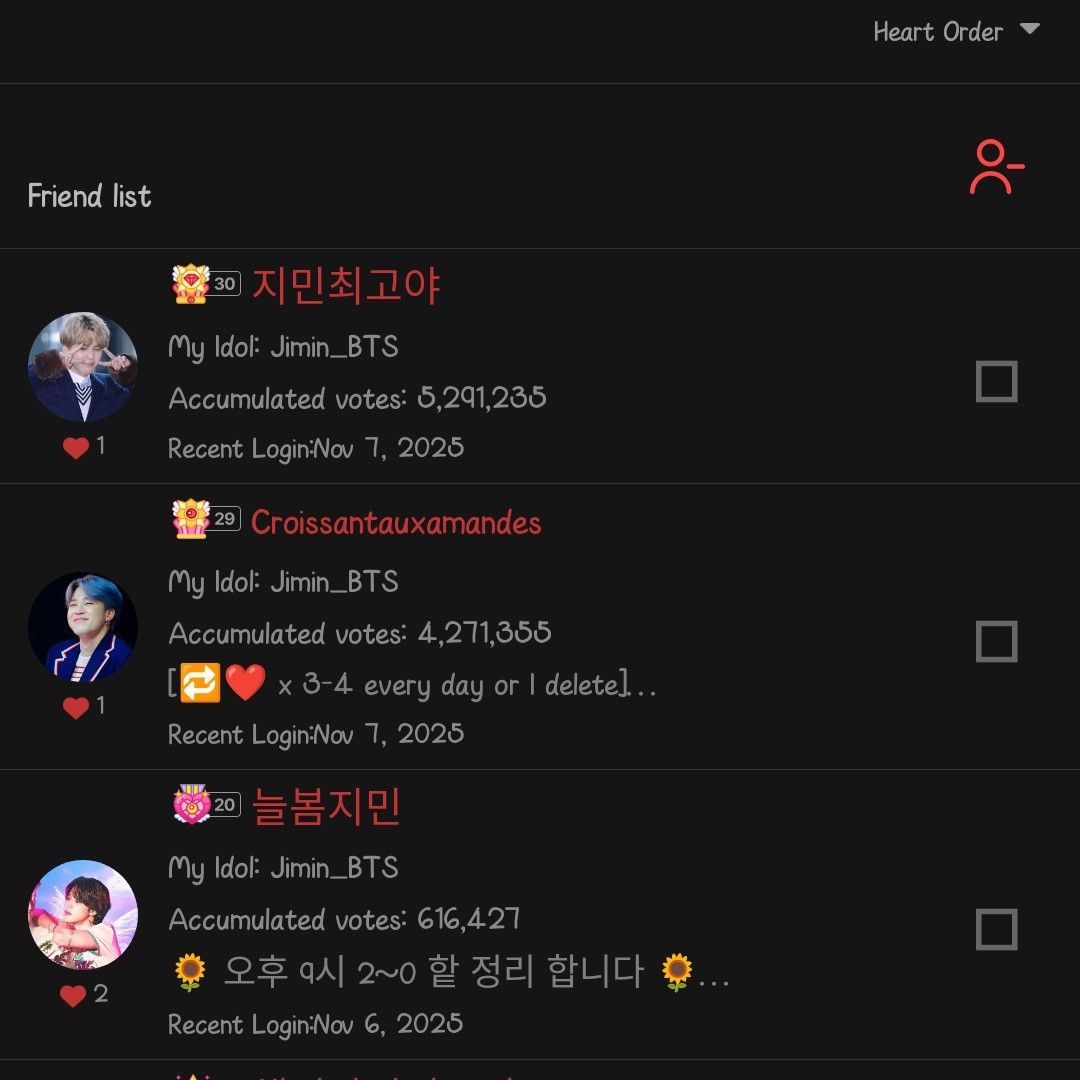The width and height of the screenshot is (1080, 1080).
Task: Select the checkbox for 지민최고야
Action: [x=996, y=382]
